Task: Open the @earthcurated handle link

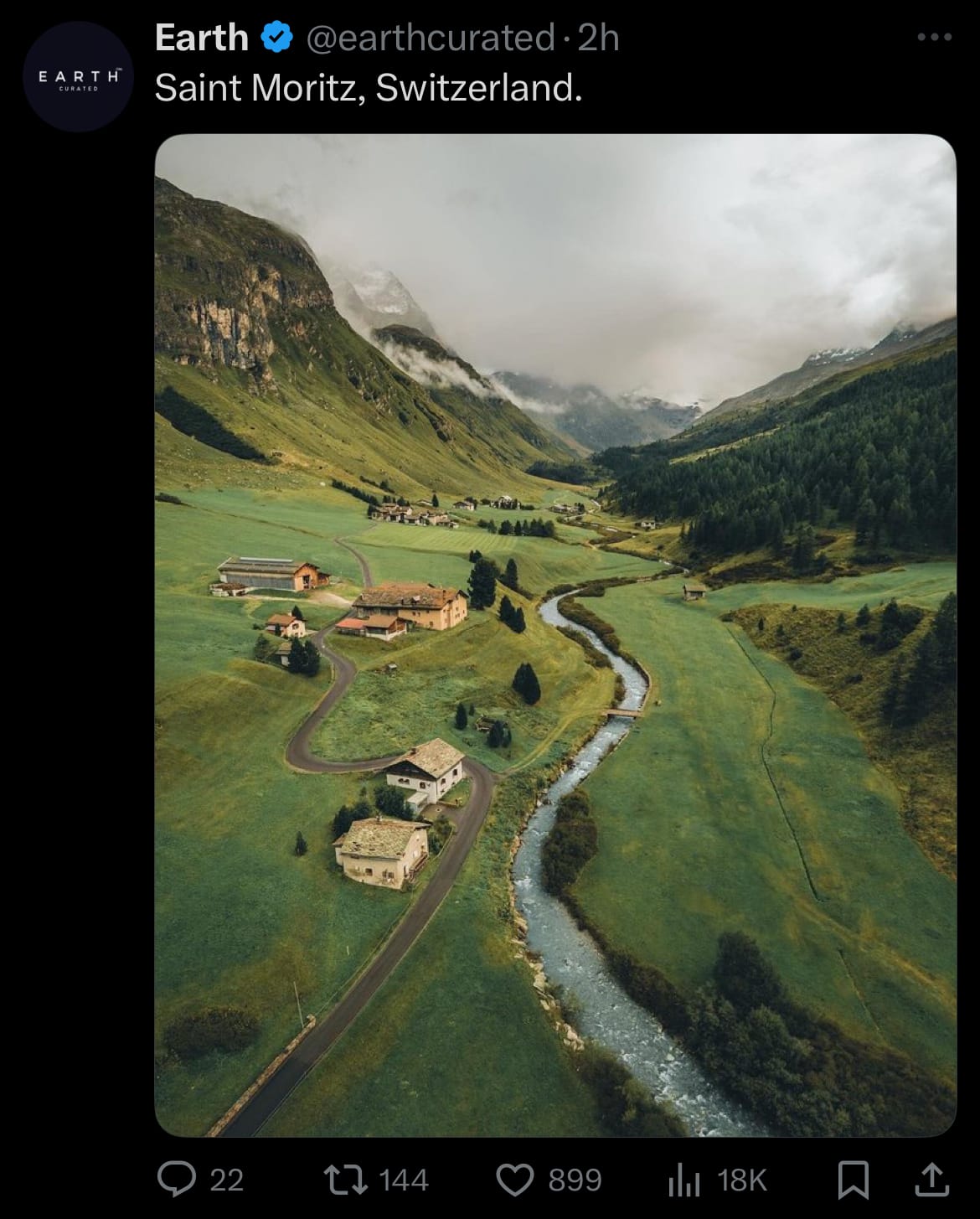Action: (431, 38)
